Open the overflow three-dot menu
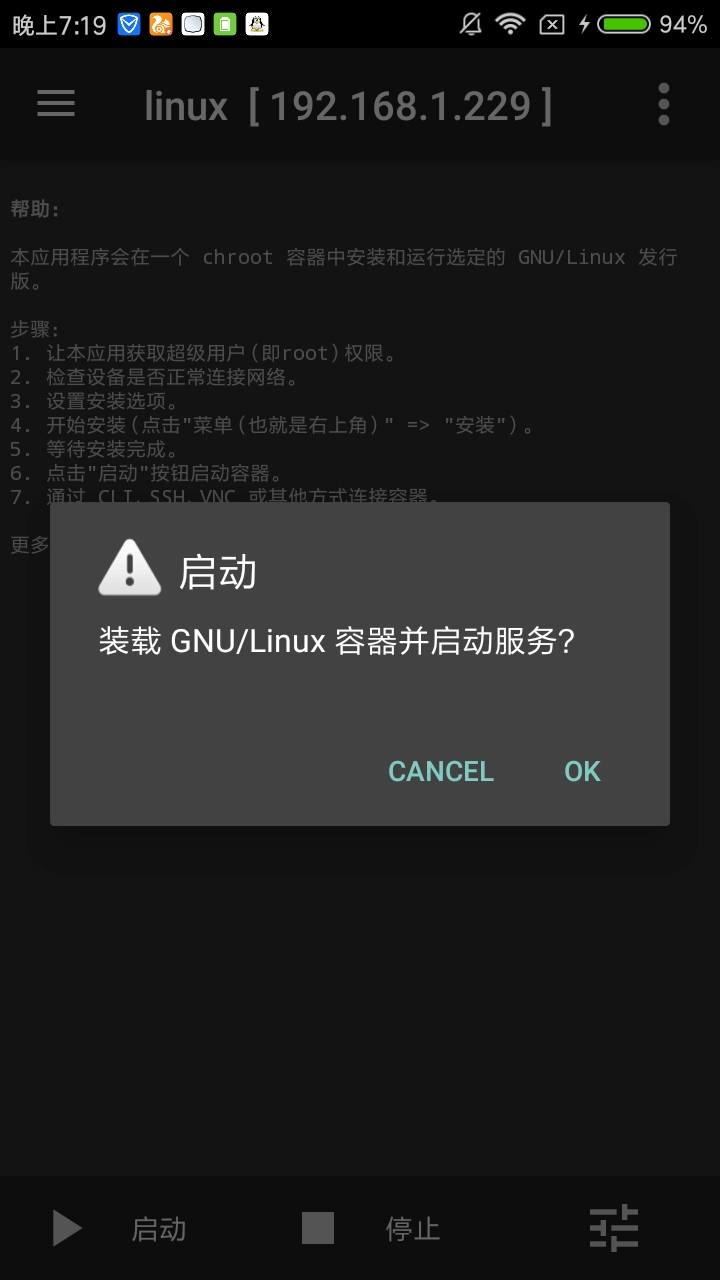This screenshot has height=1280, width=720. [663, 104]
